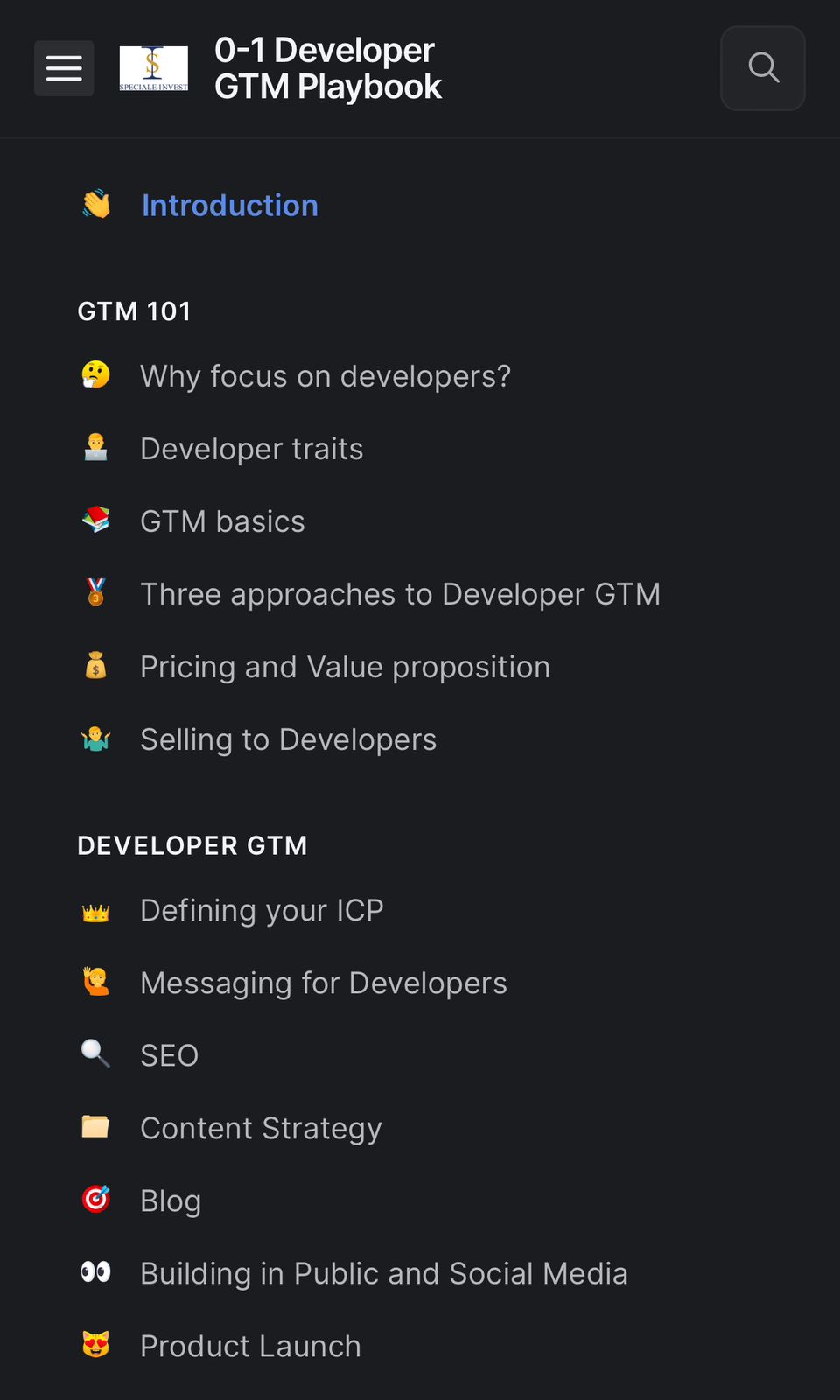This screenshot has width=840, height=1400.
Task: Open GTM basics chapter
Action: point(222,521)
